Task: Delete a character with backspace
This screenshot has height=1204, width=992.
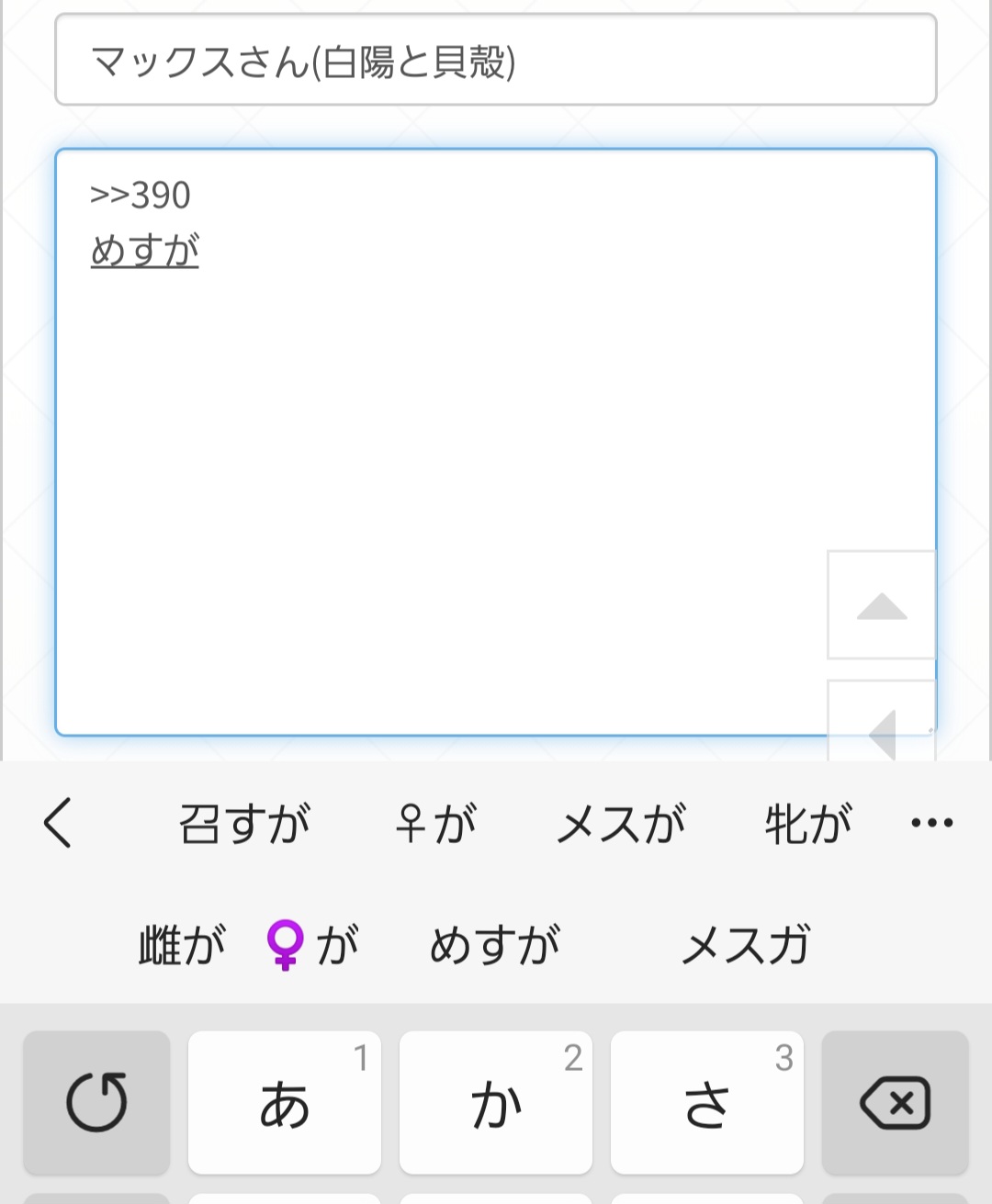Action: (x=895, y=1102)
